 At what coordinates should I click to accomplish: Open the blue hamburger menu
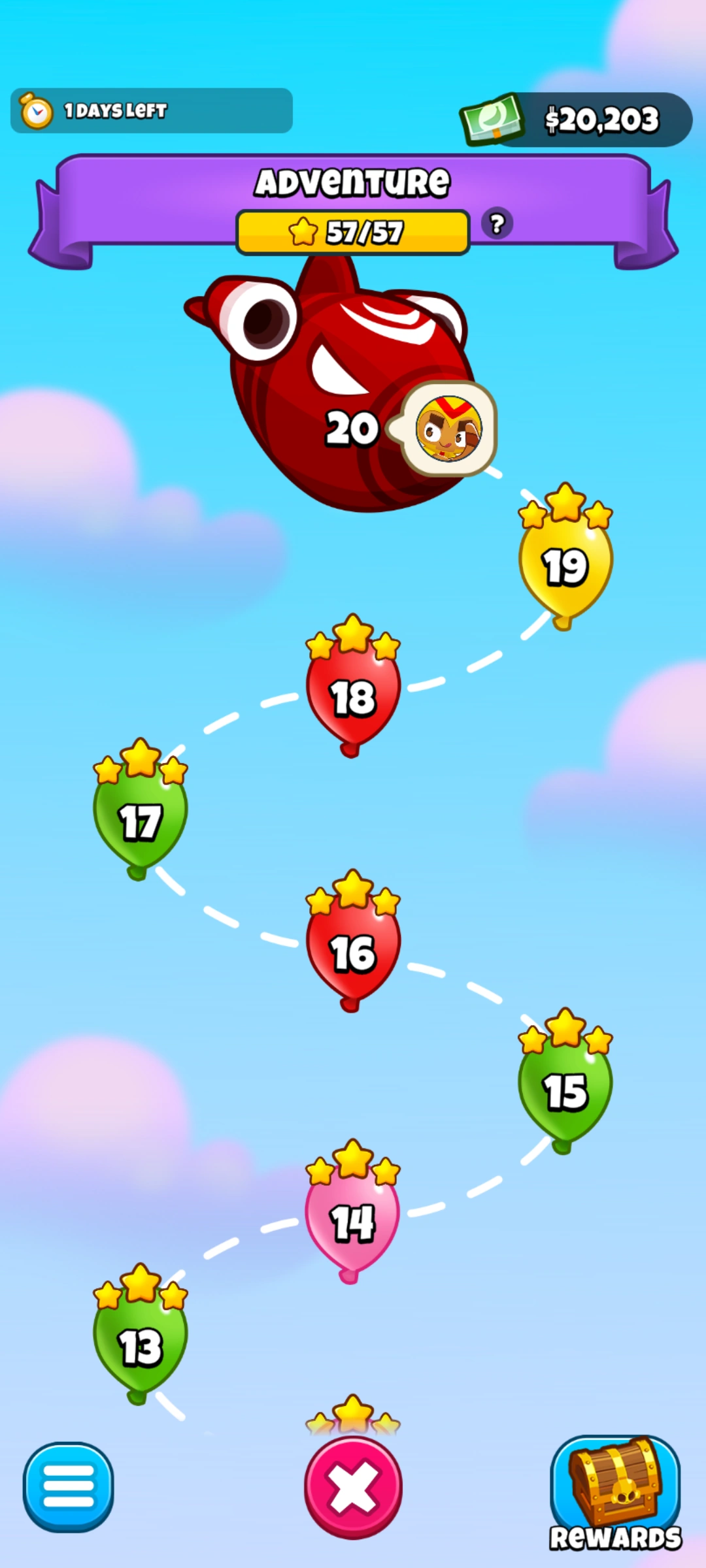[x=68, y=1486]
